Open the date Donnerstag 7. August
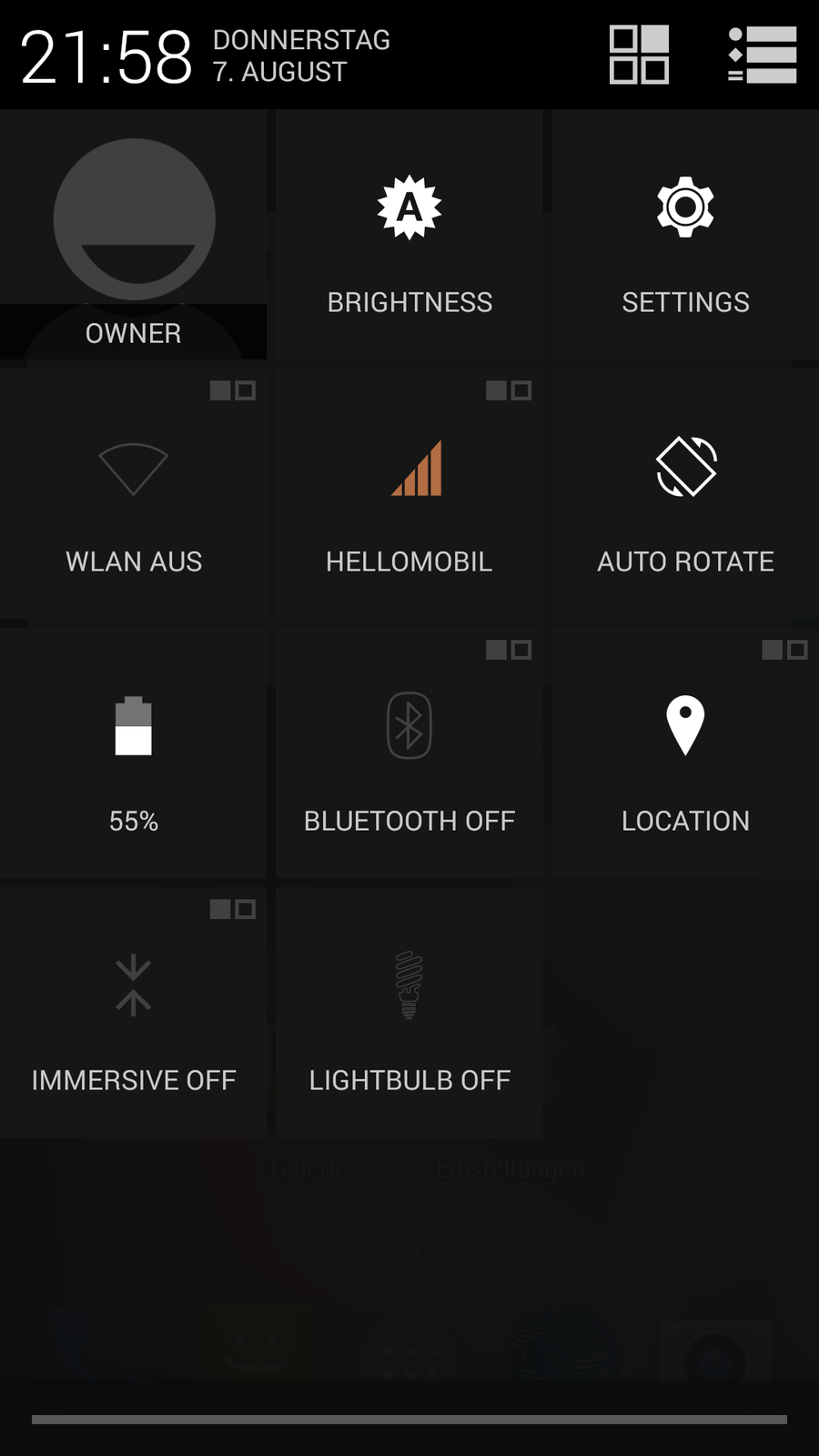Viewport: 819px width, 1456px height. [x=300, y=56]
